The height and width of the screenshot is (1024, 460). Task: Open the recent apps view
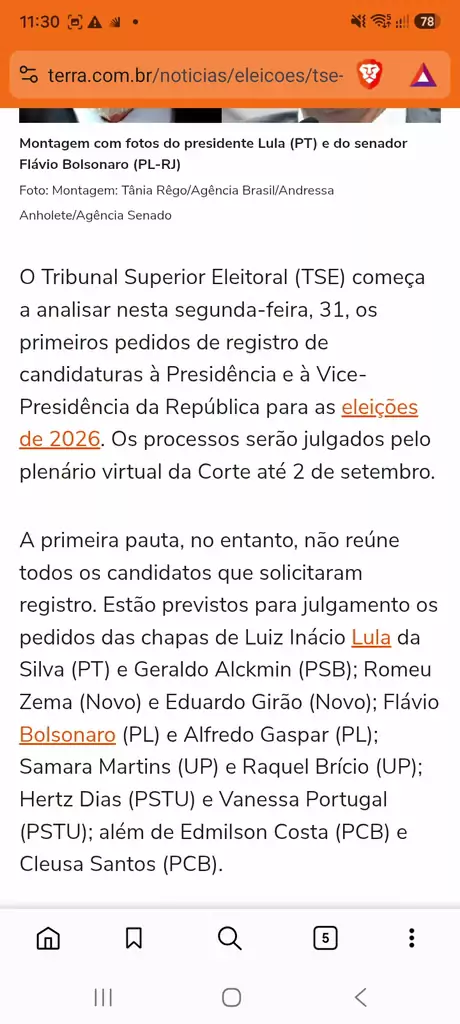[103, 997]
